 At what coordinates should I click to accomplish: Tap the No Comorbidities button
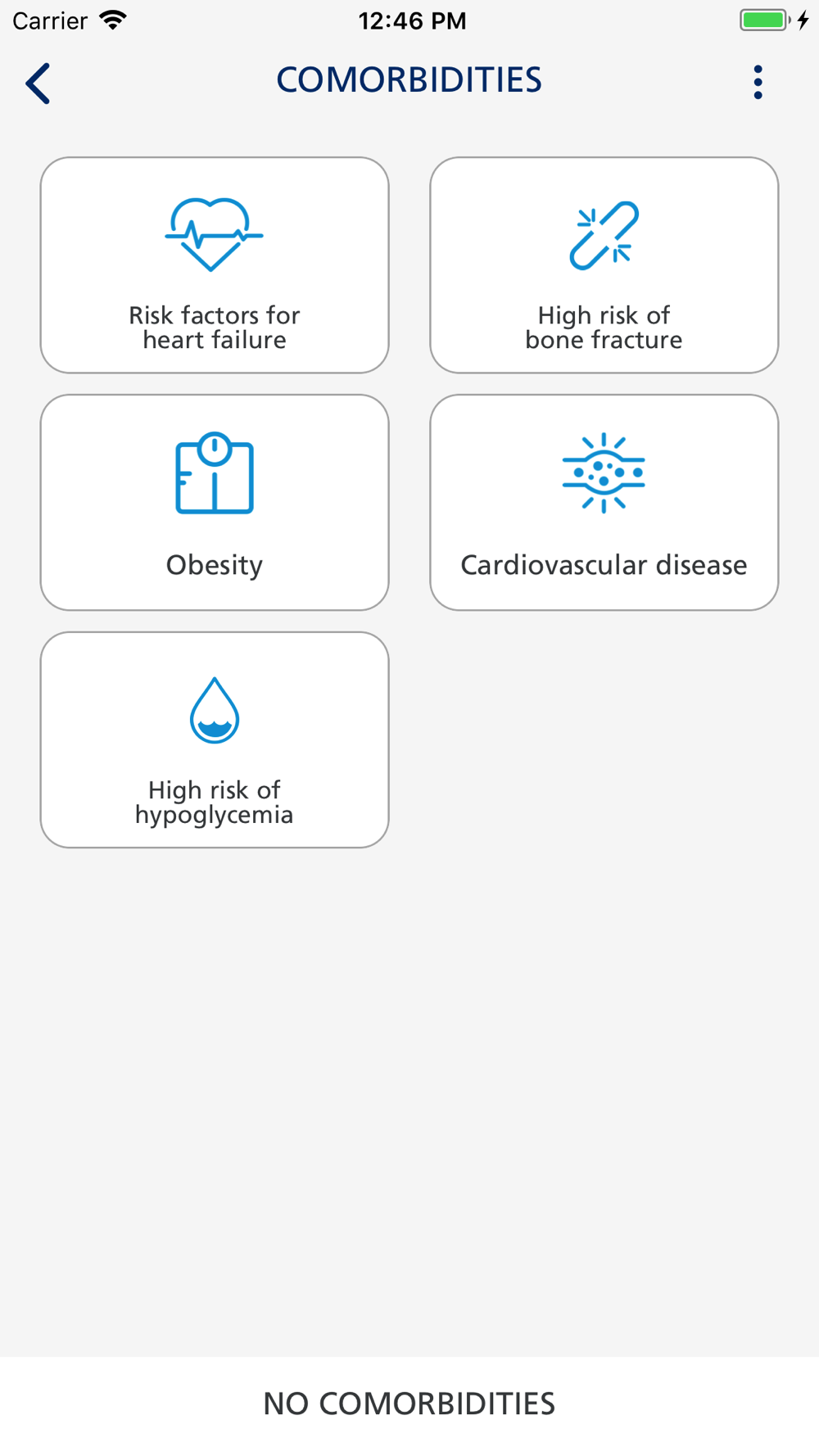409,1405
